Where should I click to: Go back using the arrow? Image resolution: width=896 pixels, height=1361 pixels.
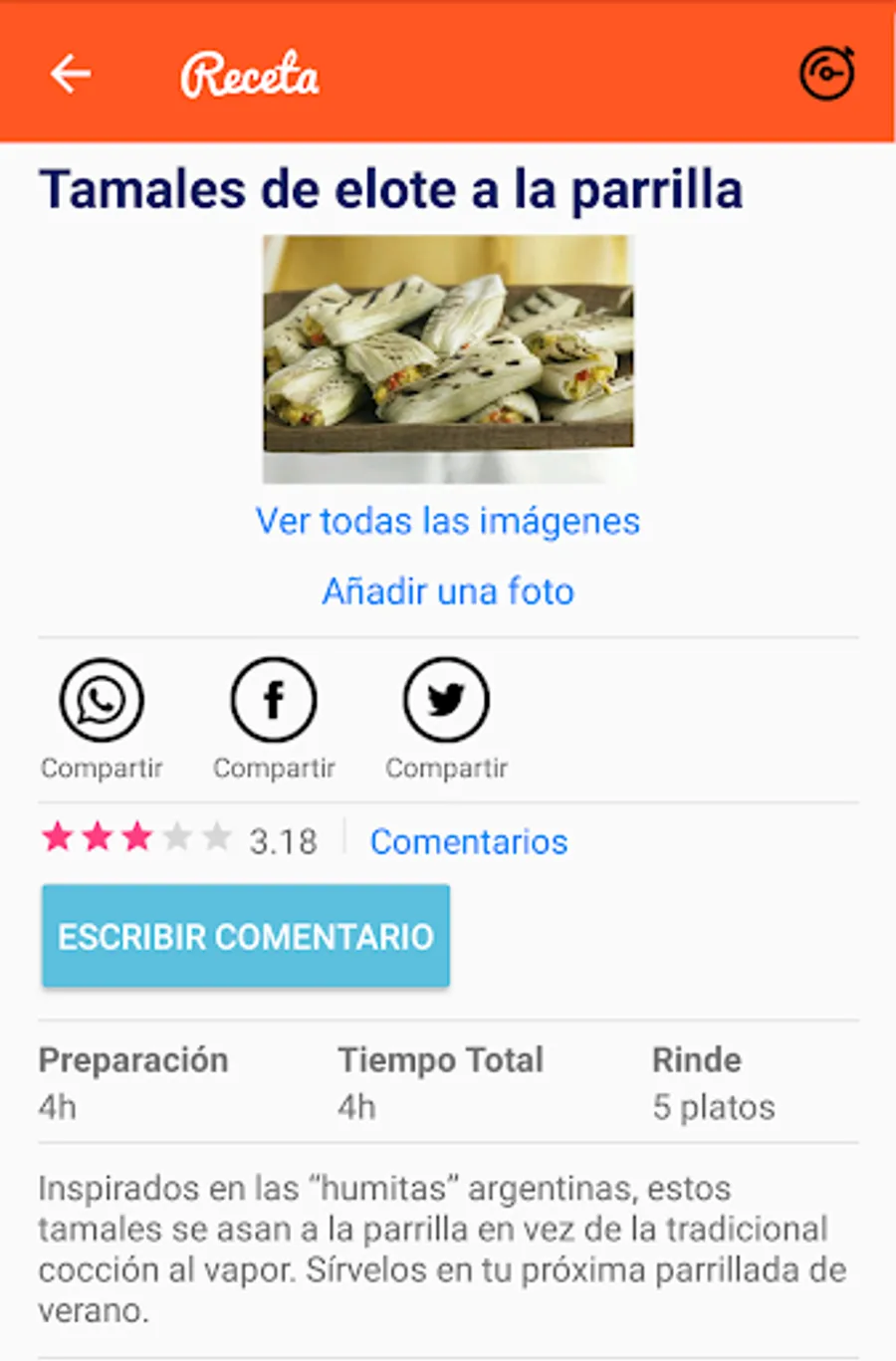click(x=71, y=74)
